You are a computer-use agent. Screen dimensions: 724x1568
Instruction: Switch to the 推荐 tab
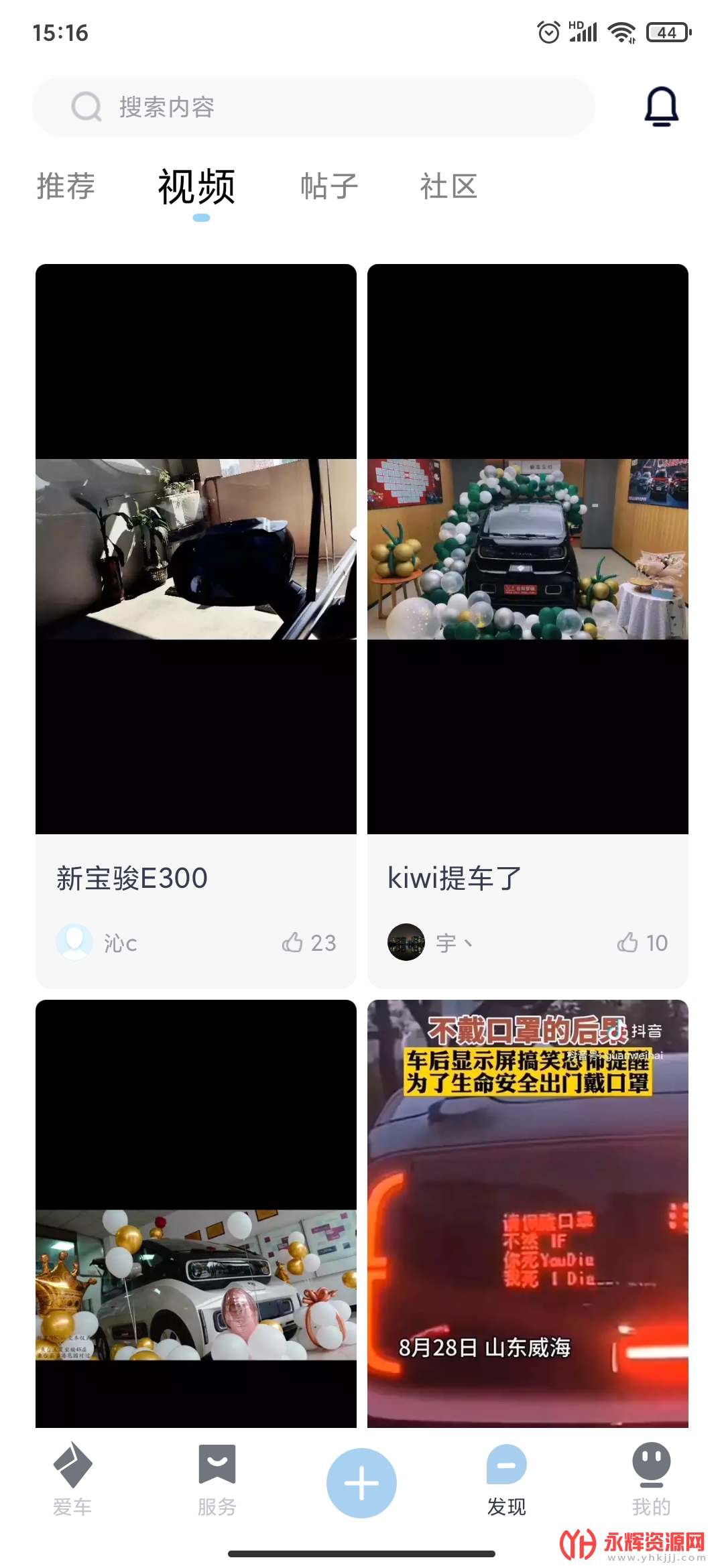click(66, 186)
